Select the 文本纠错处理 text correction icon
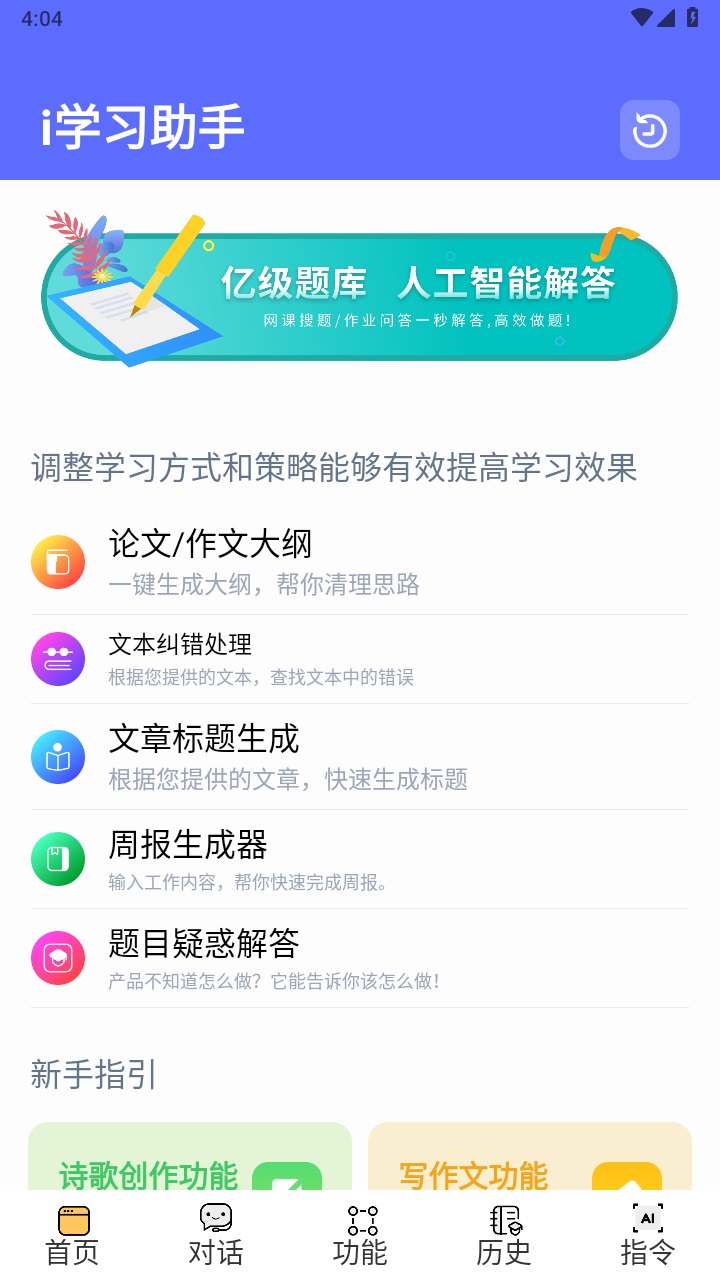The width and height of the screenshot is (720, 1280). [58, 658]
